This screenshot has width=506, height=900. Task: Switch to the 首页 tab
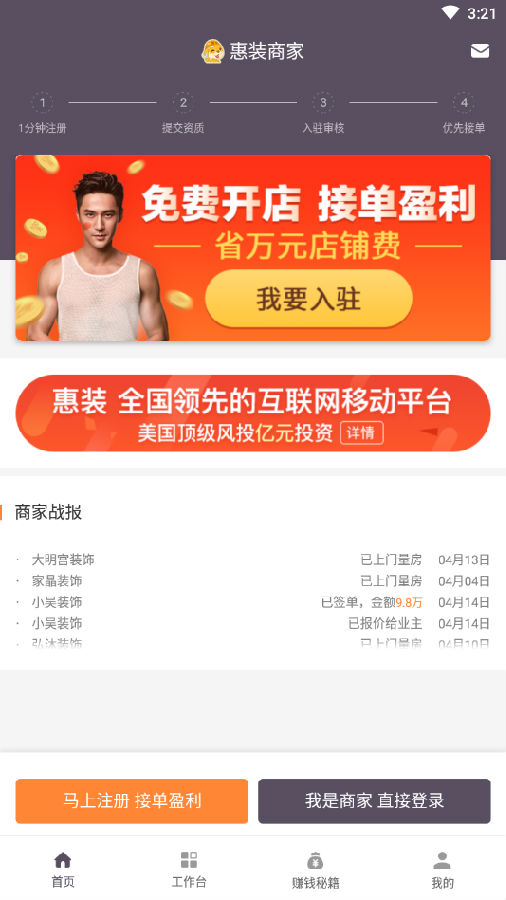(x=63, y=869)
